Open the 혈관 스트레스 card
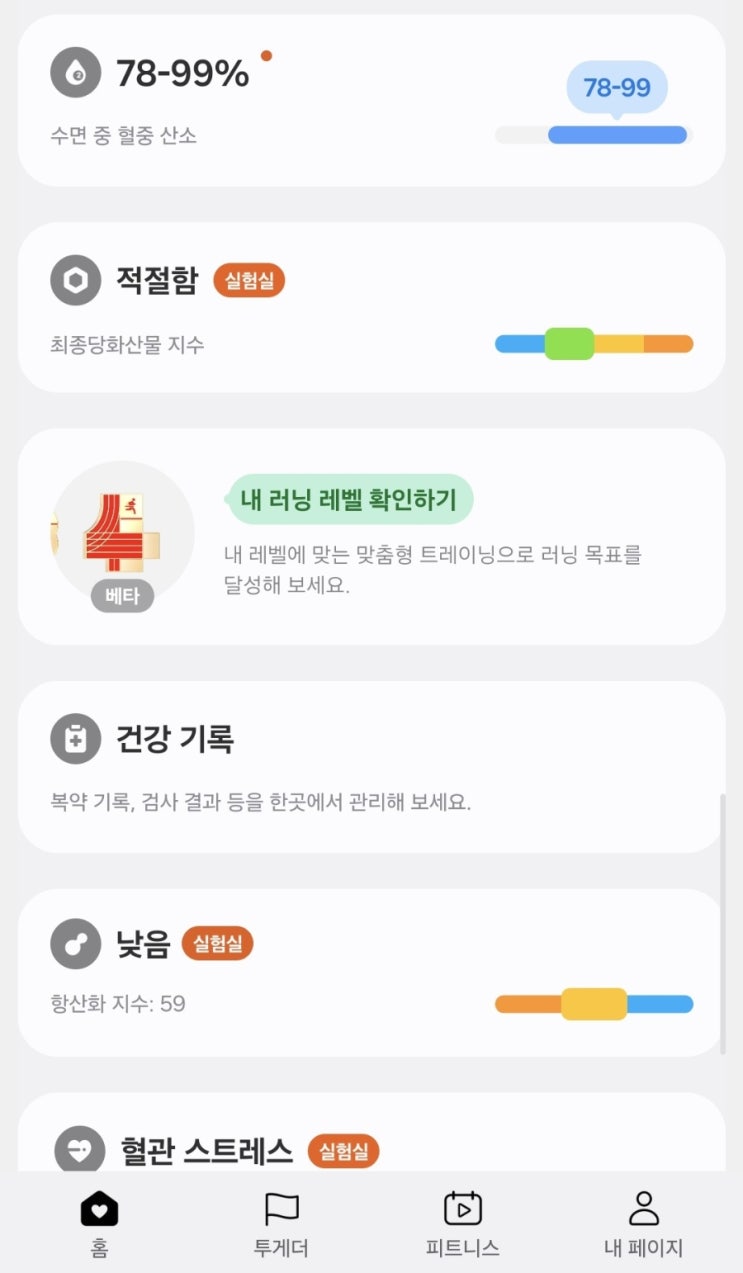 (x=371, y=1140)
